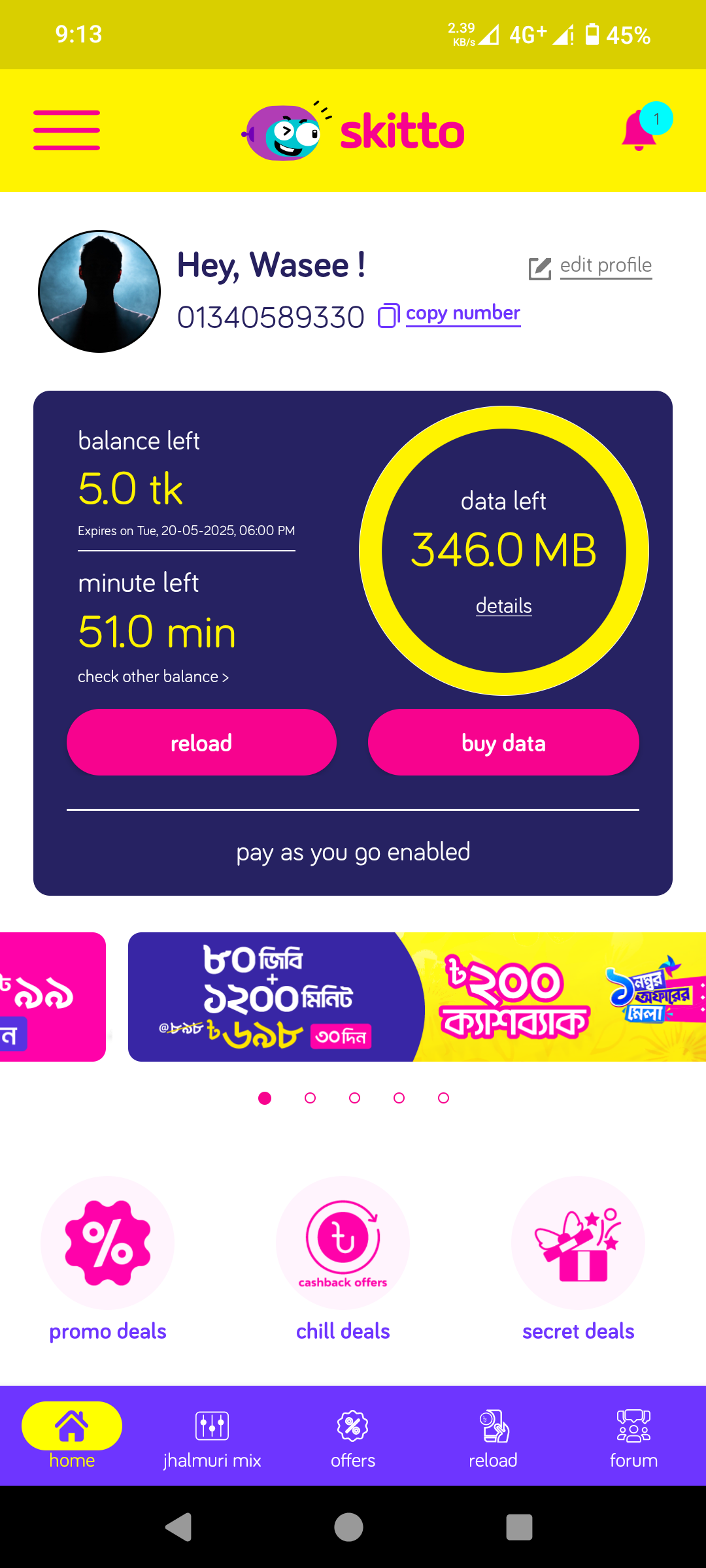The height and width of the screenshot is (1568, 706).
Task: Go back using system back button
Action: click(x=178, y=1527)
